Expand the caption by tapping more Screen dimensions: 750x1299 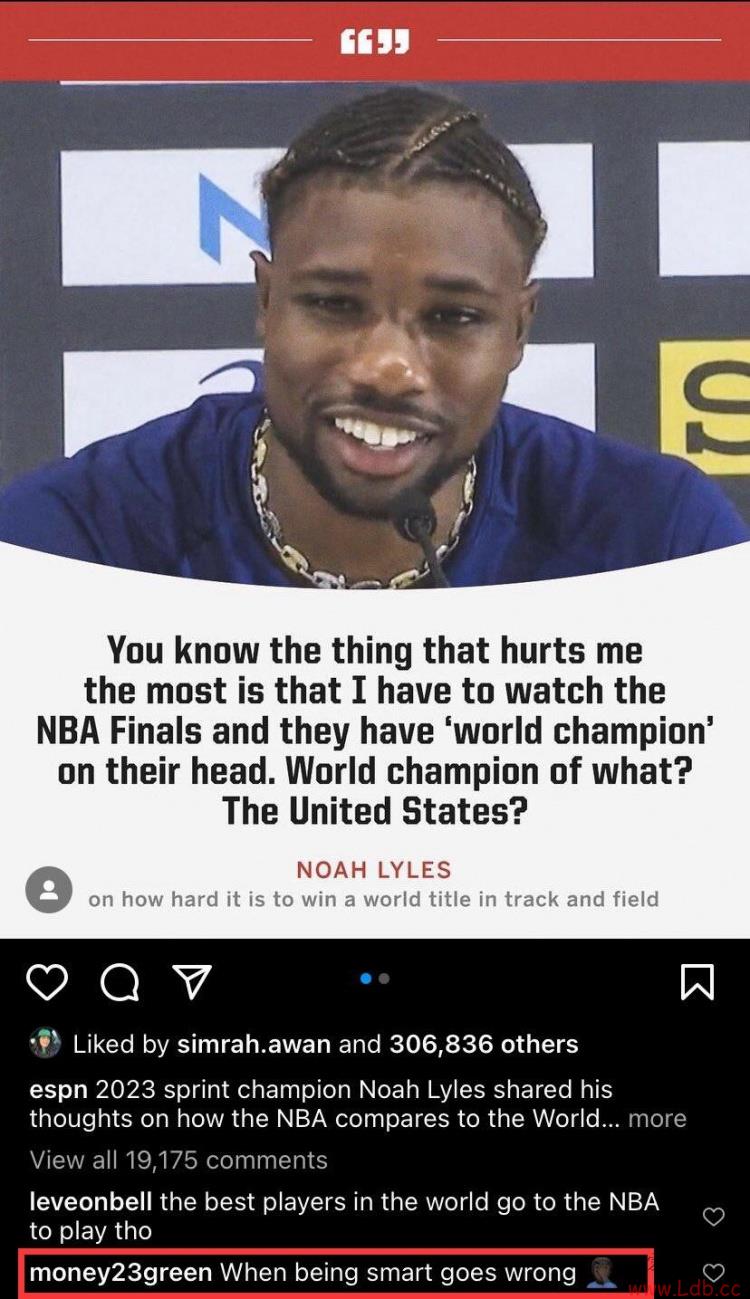click(657, 1118)
